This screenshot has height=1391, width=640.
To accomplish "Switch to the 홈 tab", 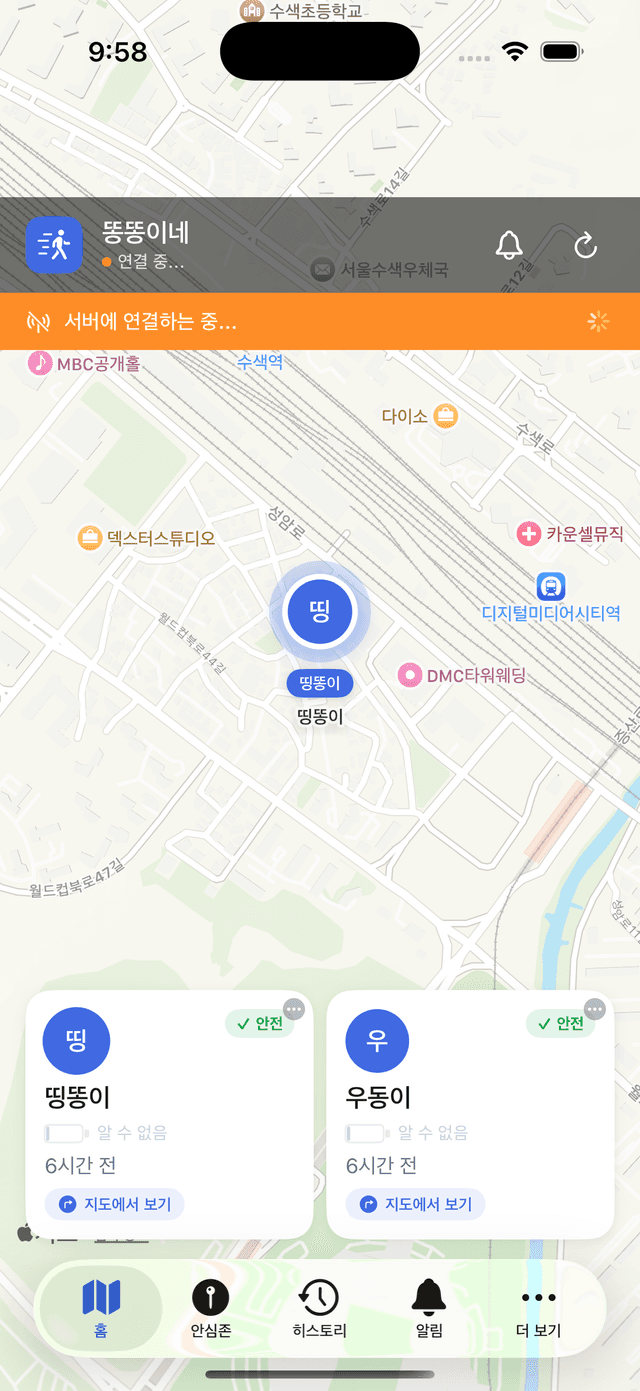I will tap(100, 1308).
